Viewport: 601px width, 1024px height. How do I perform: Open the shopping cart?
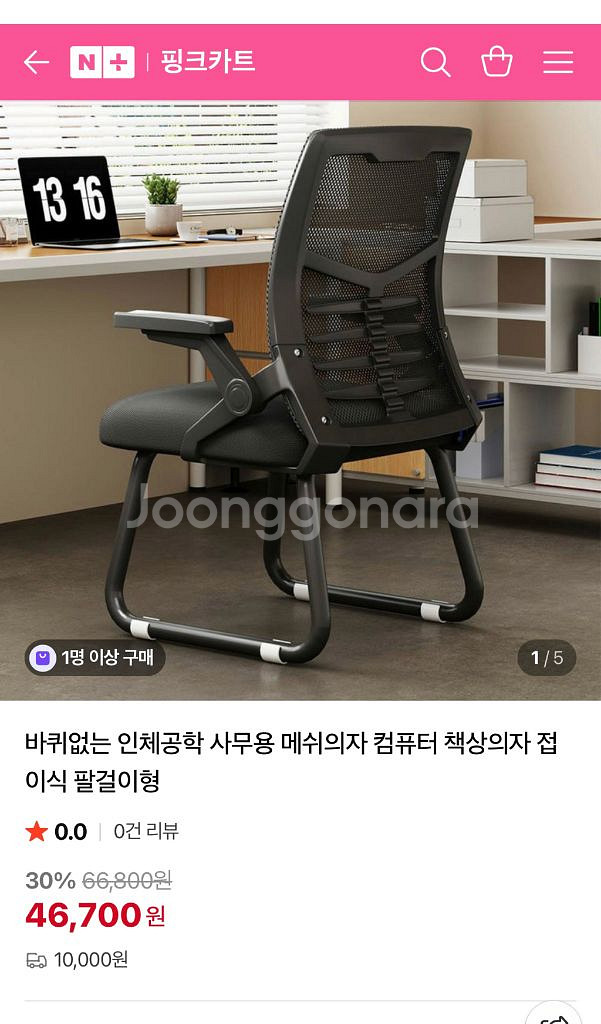point(497,62)
